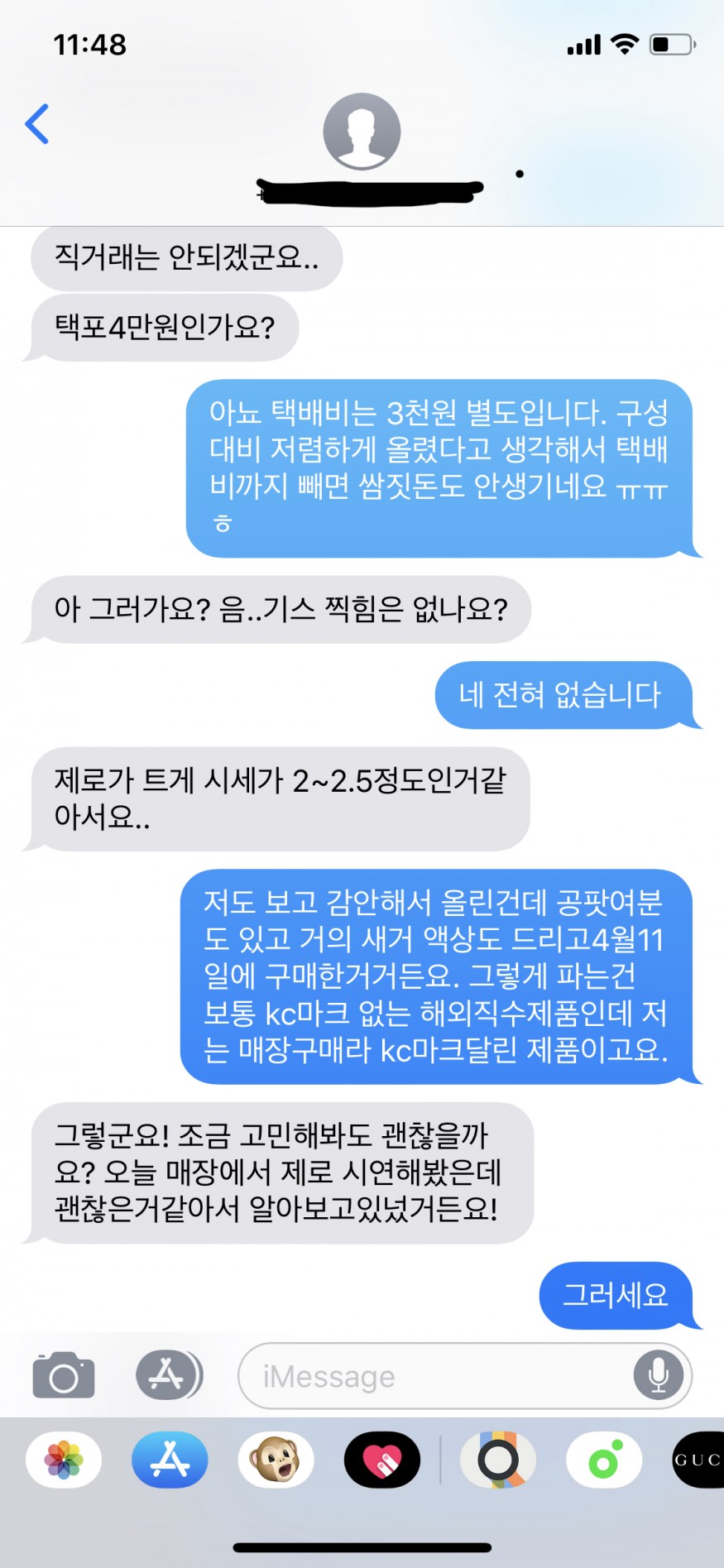Open the GUC iMessage app
This screenshot has width=724, height=1568.
(x=699, y=1460)
